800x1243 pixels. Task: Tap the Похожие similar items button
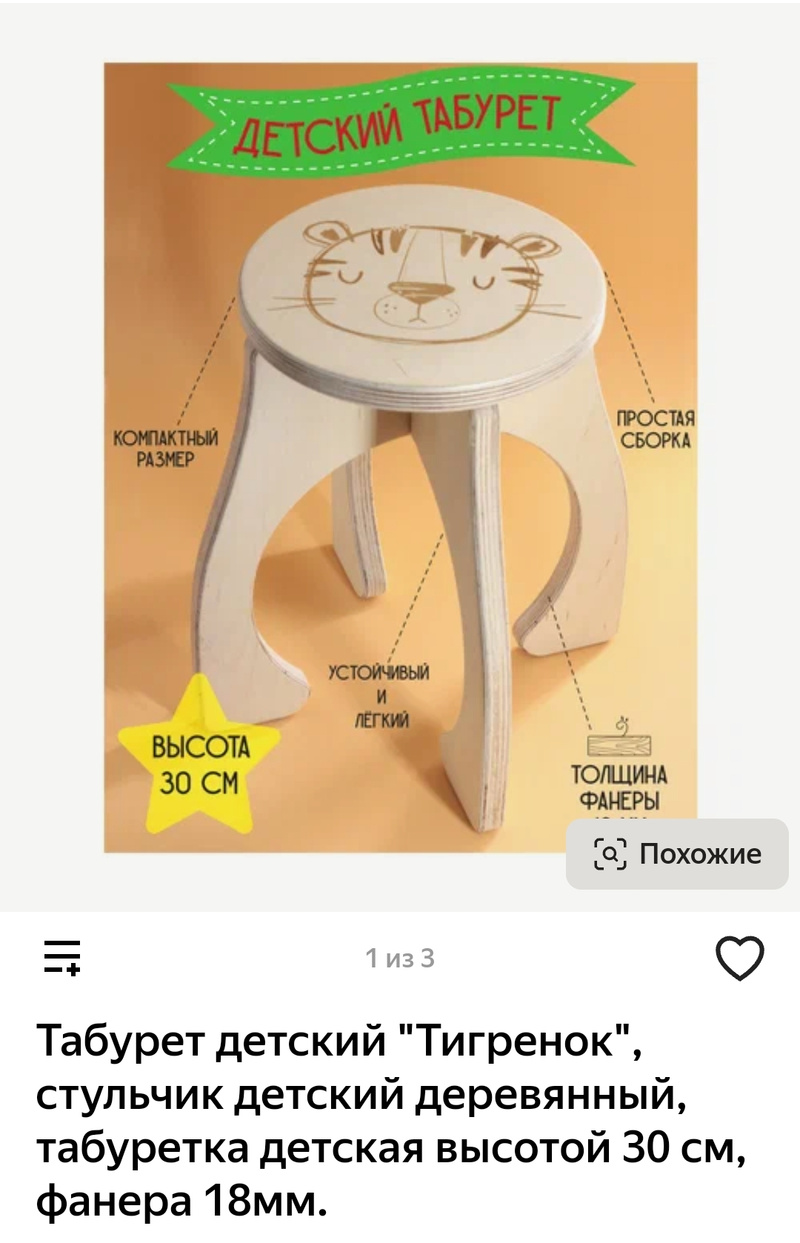pyautogui.click(x=678, y=854)
